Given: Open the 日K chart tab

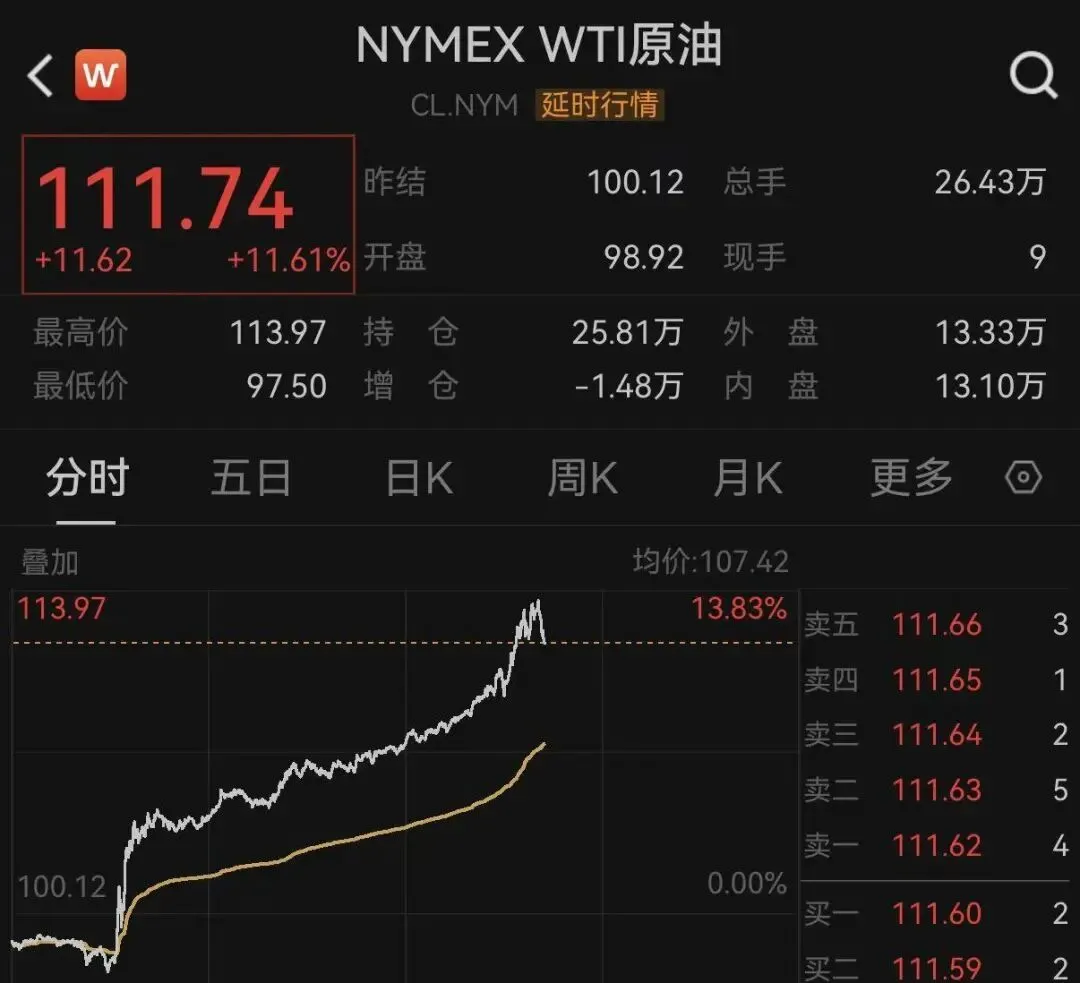Looking at the screenshot, I should pyautogui.click(x=419, y=479).
